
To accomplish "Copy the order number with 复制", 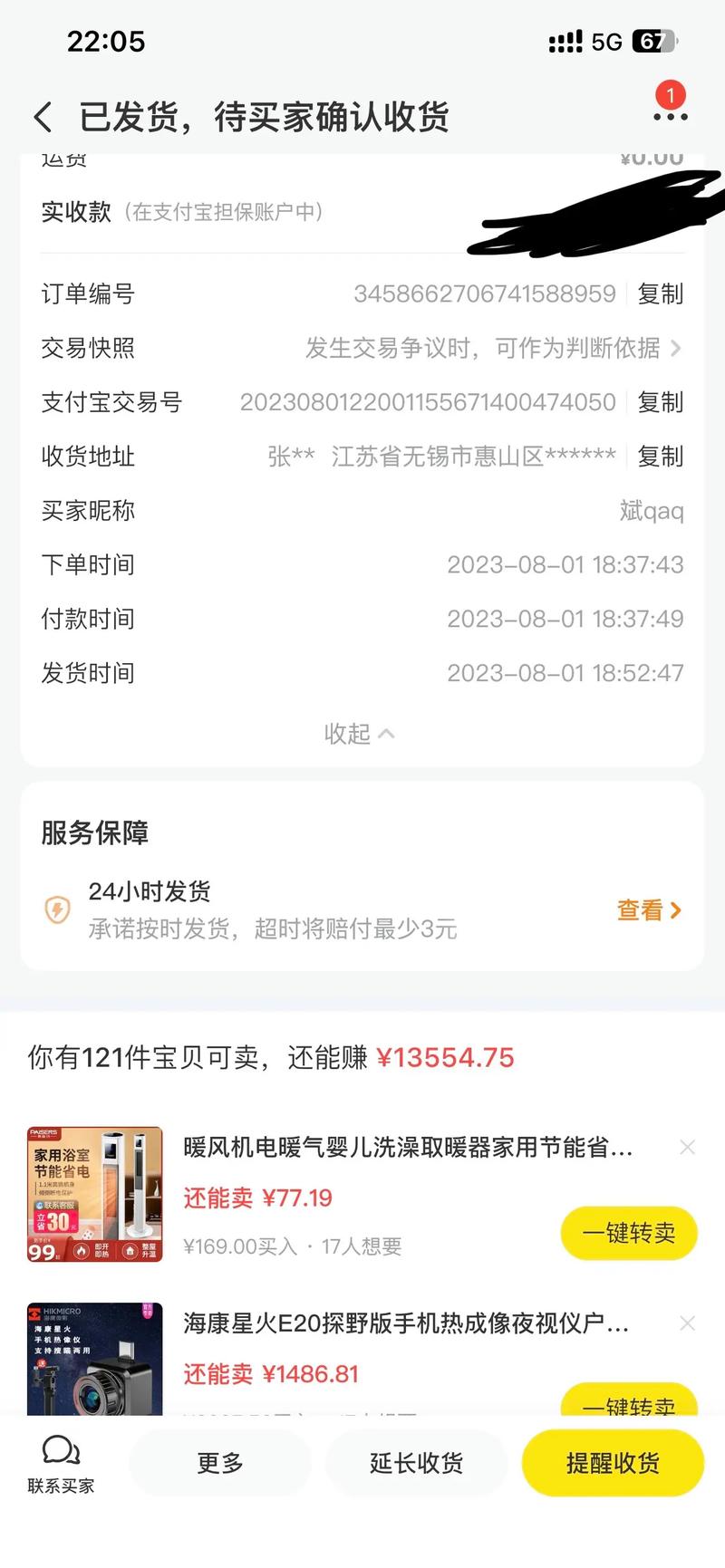I will point(661,293).
